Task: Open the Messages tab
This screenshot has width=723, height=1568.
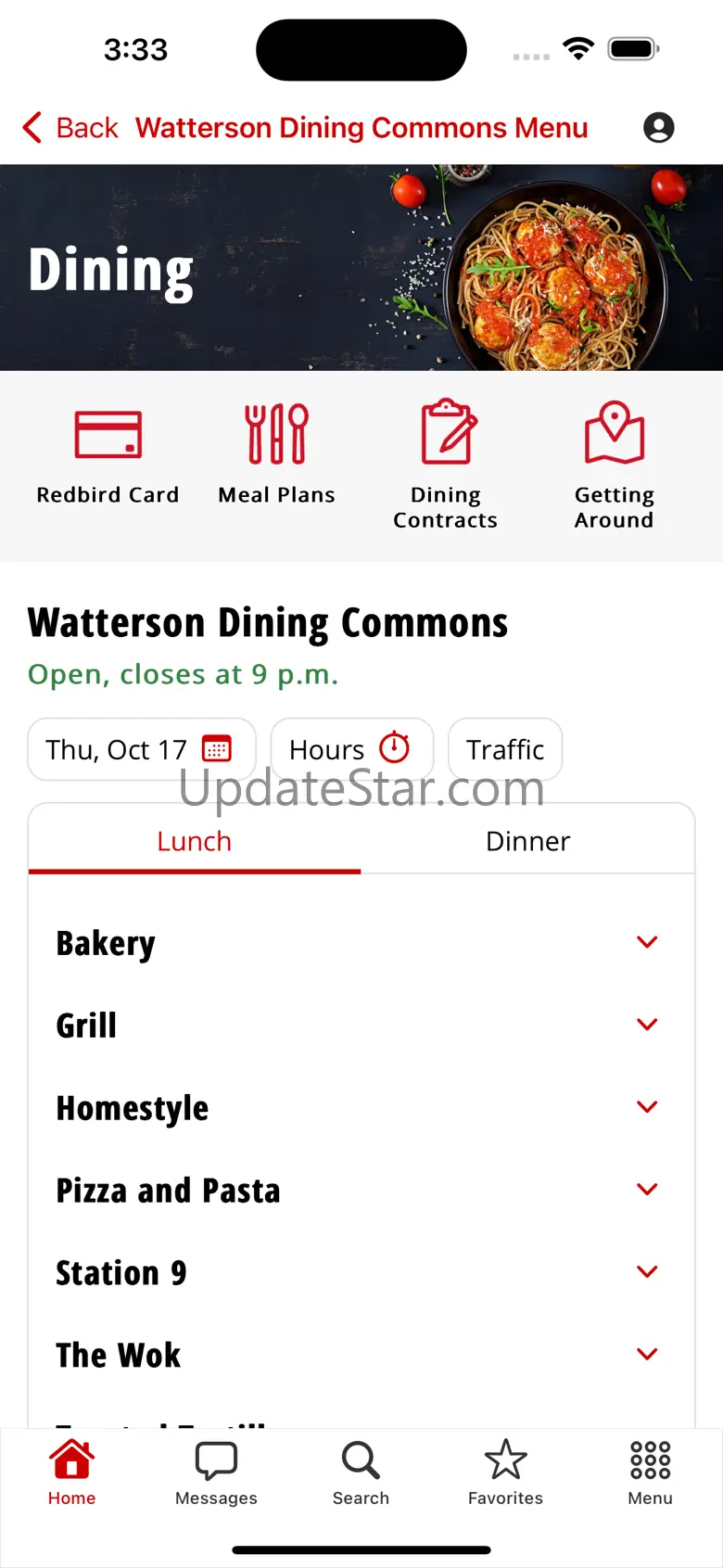Action: [x=216, y=1473]
